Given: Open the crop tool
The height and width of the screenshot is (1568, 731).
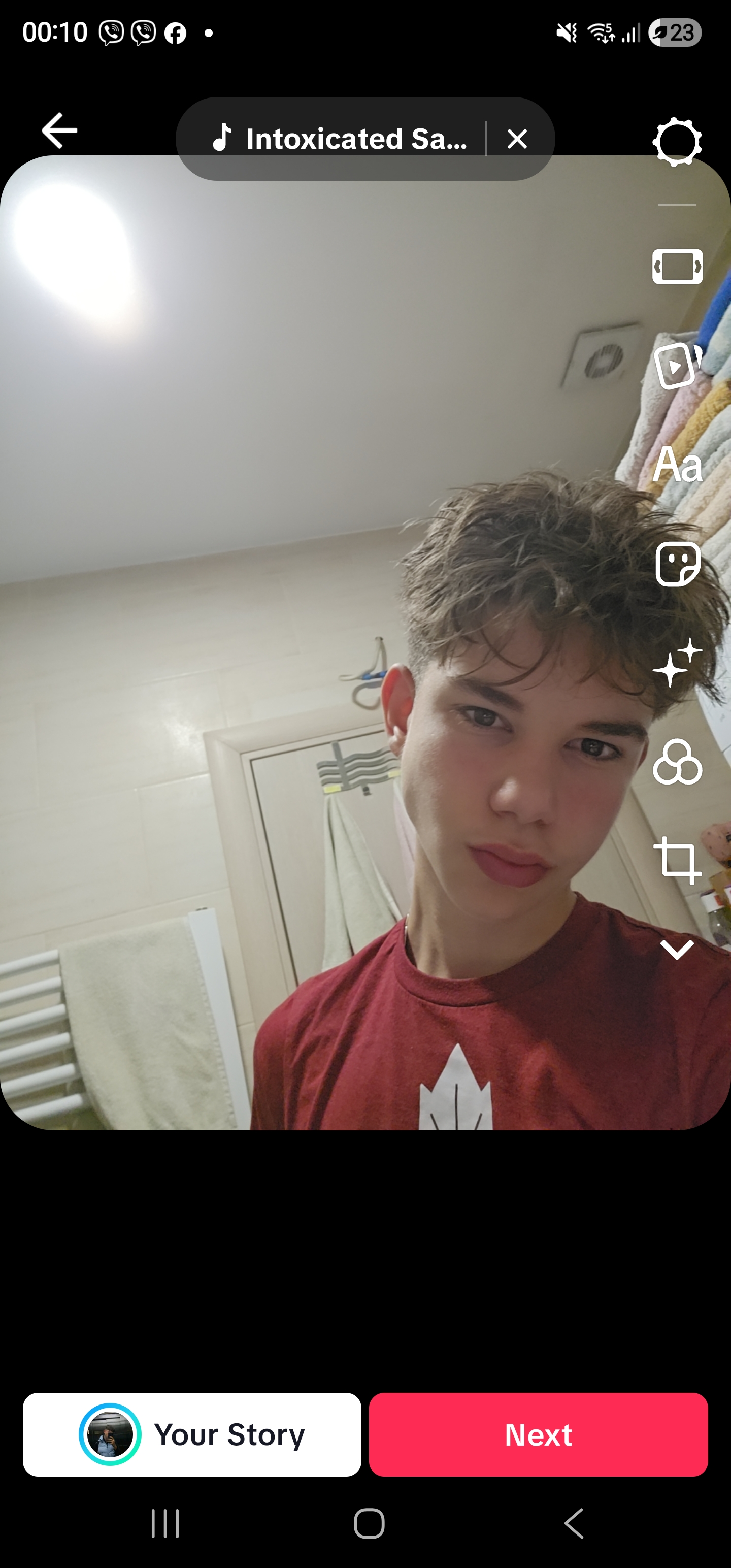Looking at the screenshot, I should [677, 861].
